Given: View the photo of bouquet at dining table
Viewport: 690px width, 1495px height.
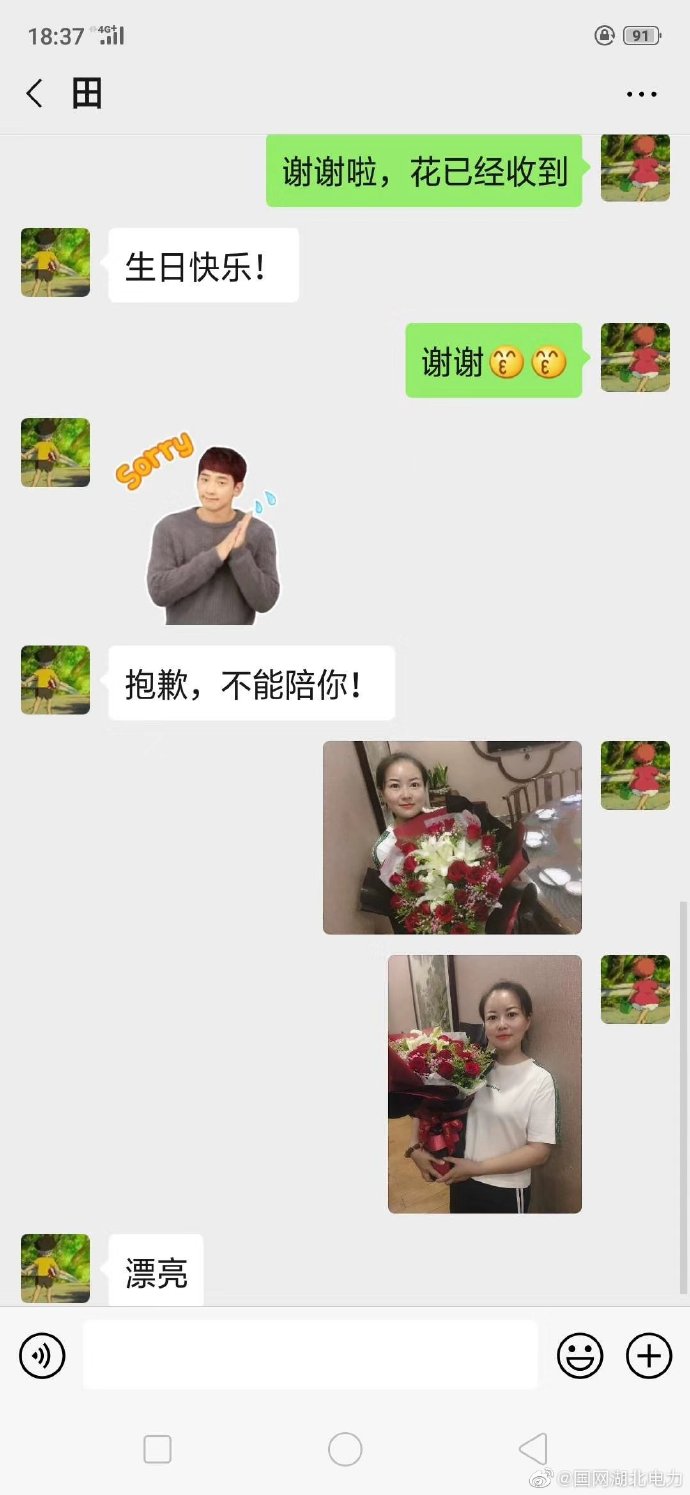Looking at the screenshot, I should 452,838.
